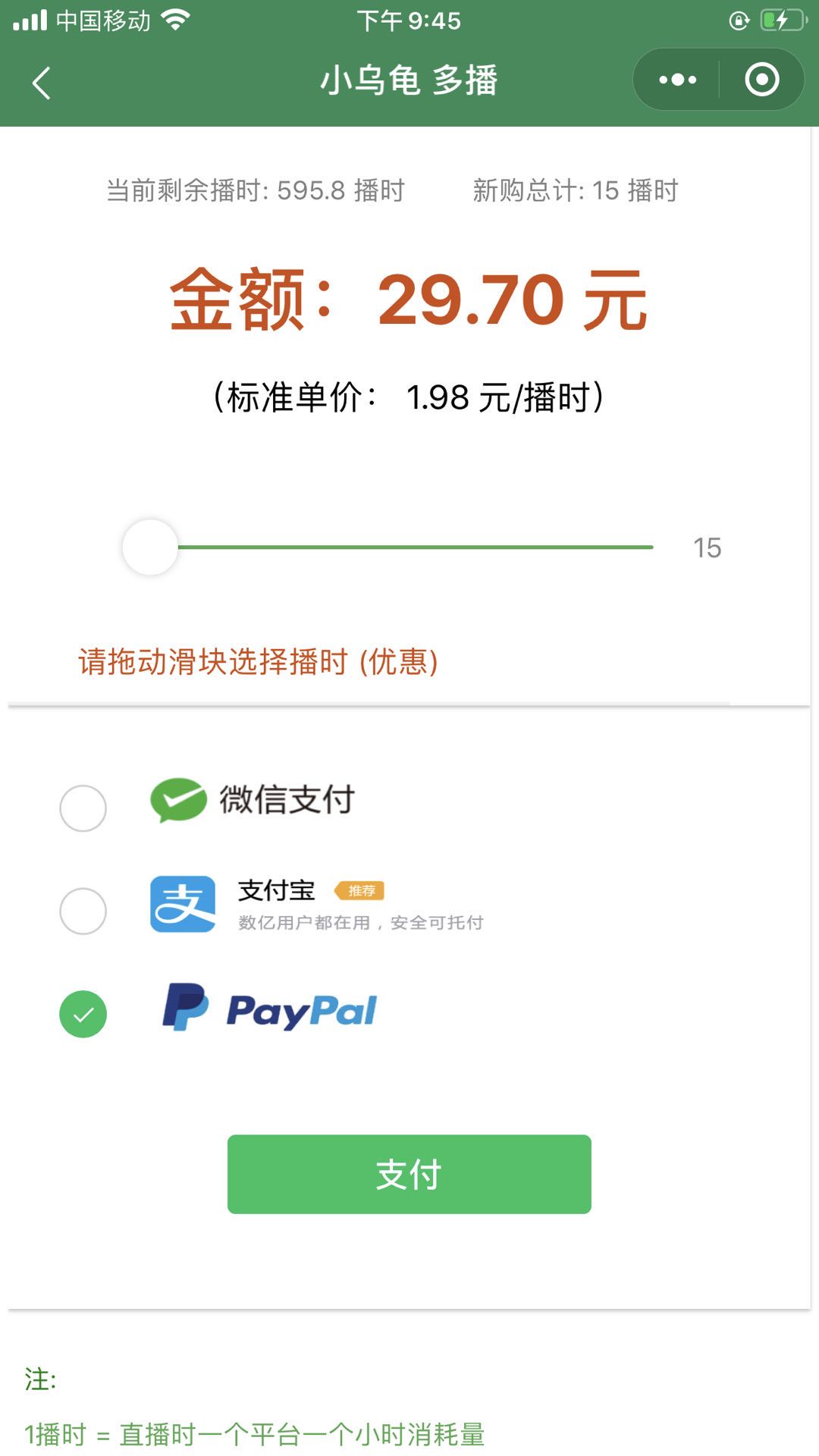Select the PayPal payment option
The height and width of the screenshot is (1456, 819).
(x=83, y=1014)
